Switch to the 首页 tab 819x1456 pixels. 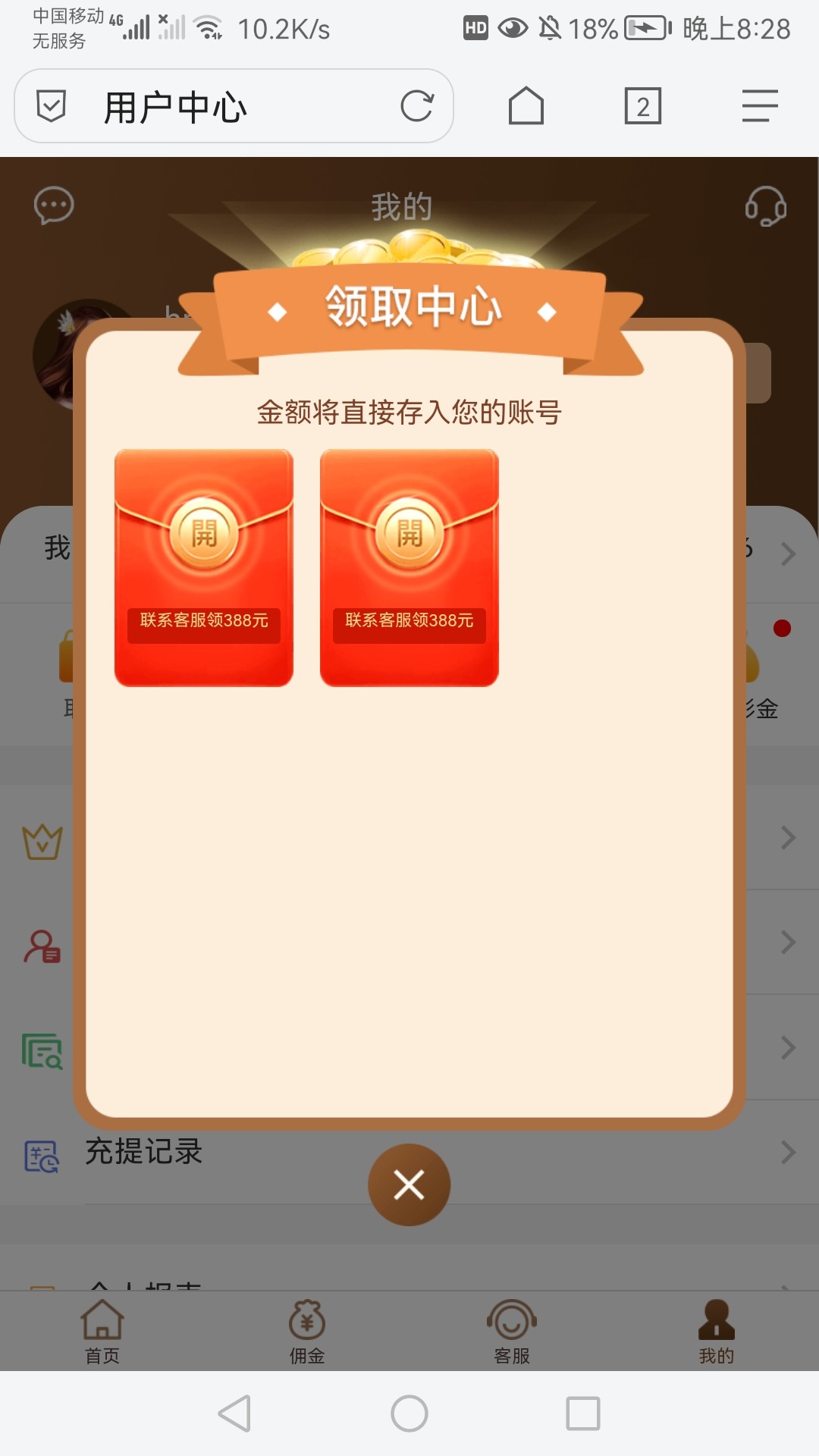tap(102, 1332)
